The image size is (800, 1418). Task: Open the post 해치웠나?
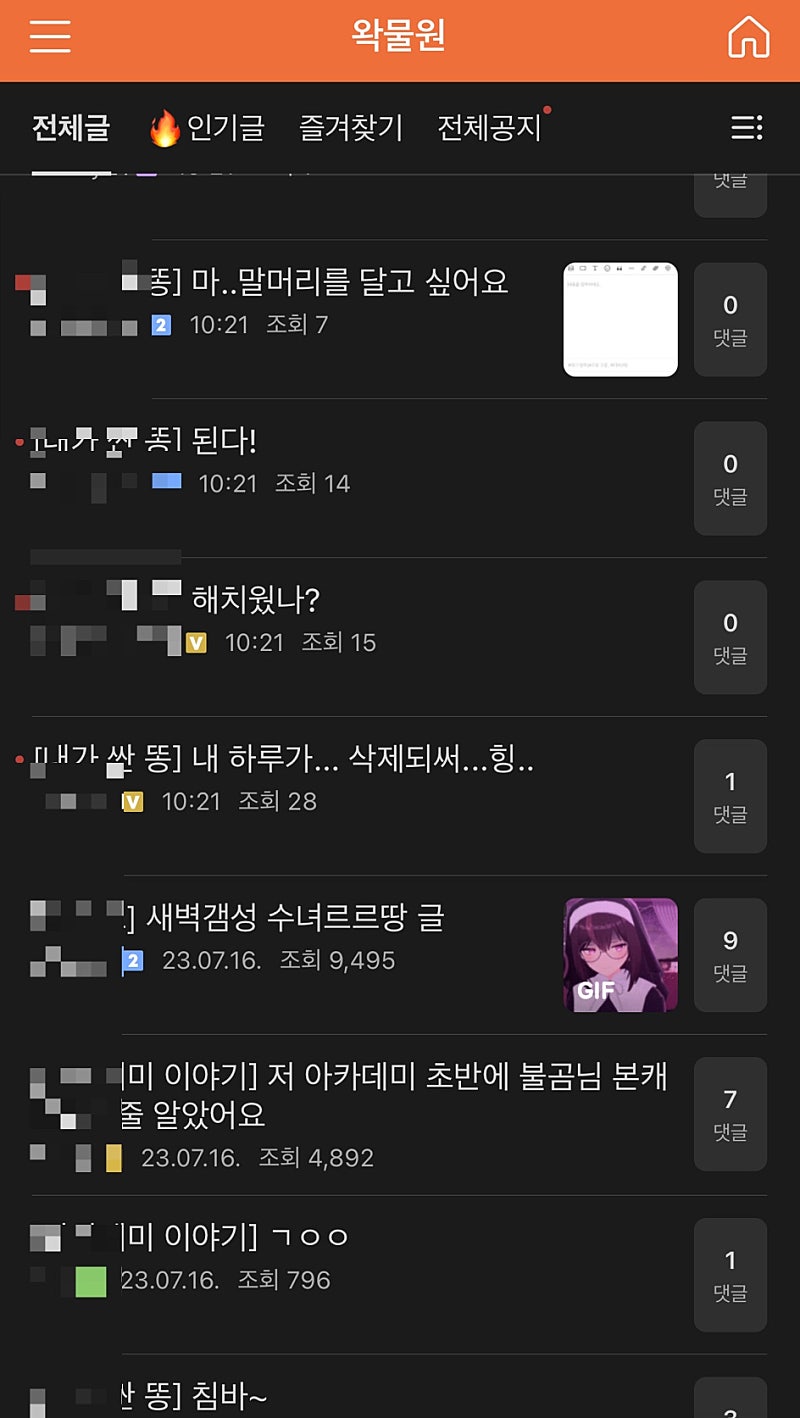point(256,600)
